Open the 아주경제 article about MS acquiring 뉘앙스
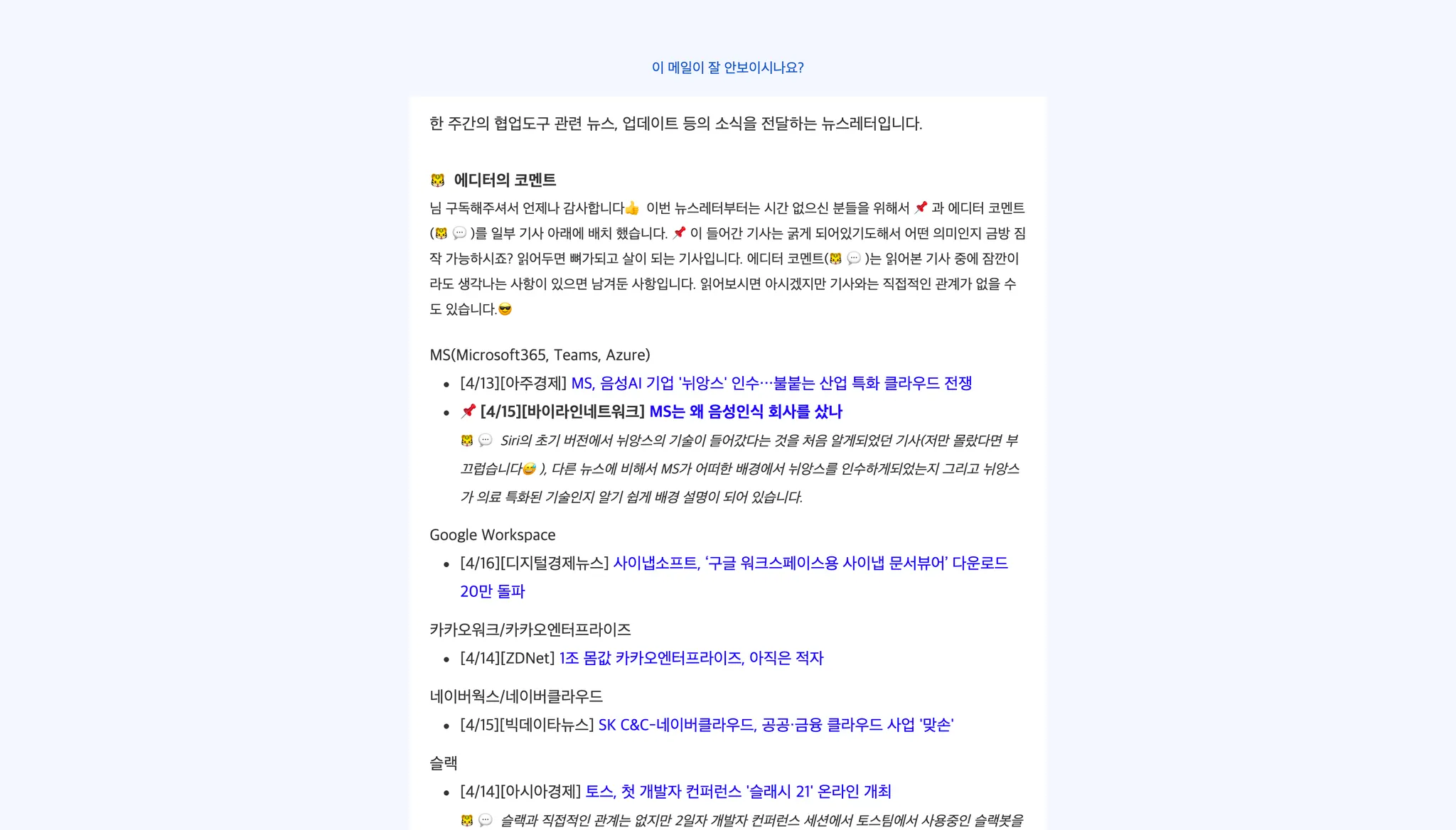Viewport: 1456px width, 830px height. pos(771,384)
